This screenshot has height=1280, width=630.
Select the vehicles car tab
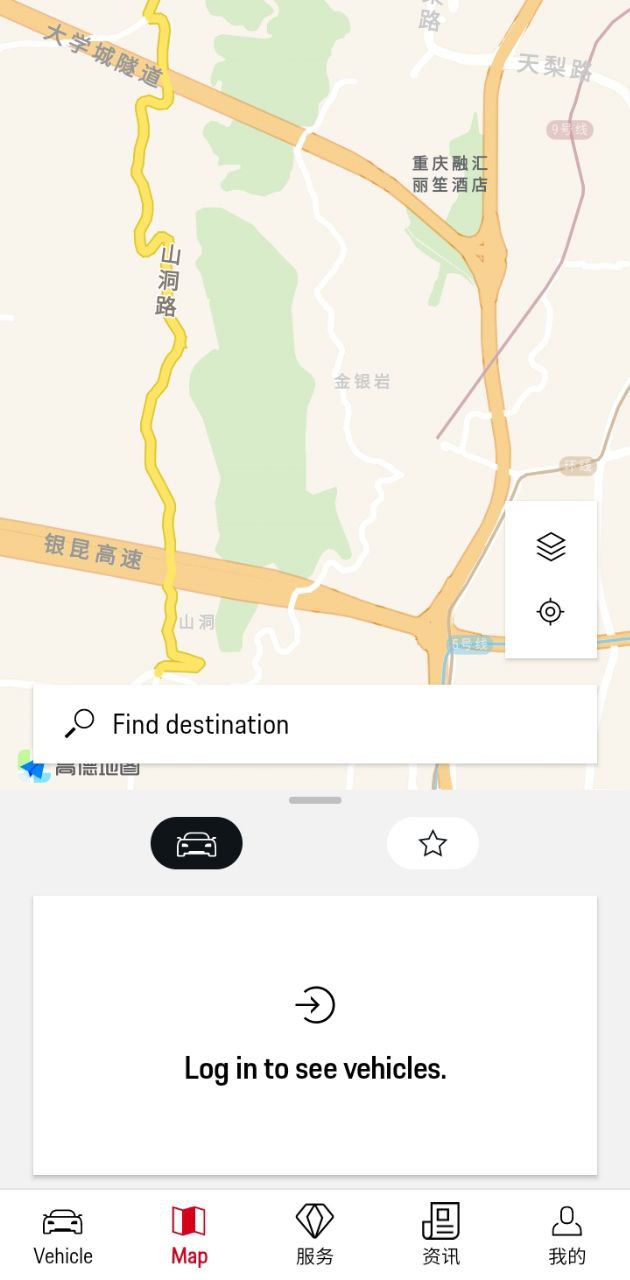(x=196, y=844)
